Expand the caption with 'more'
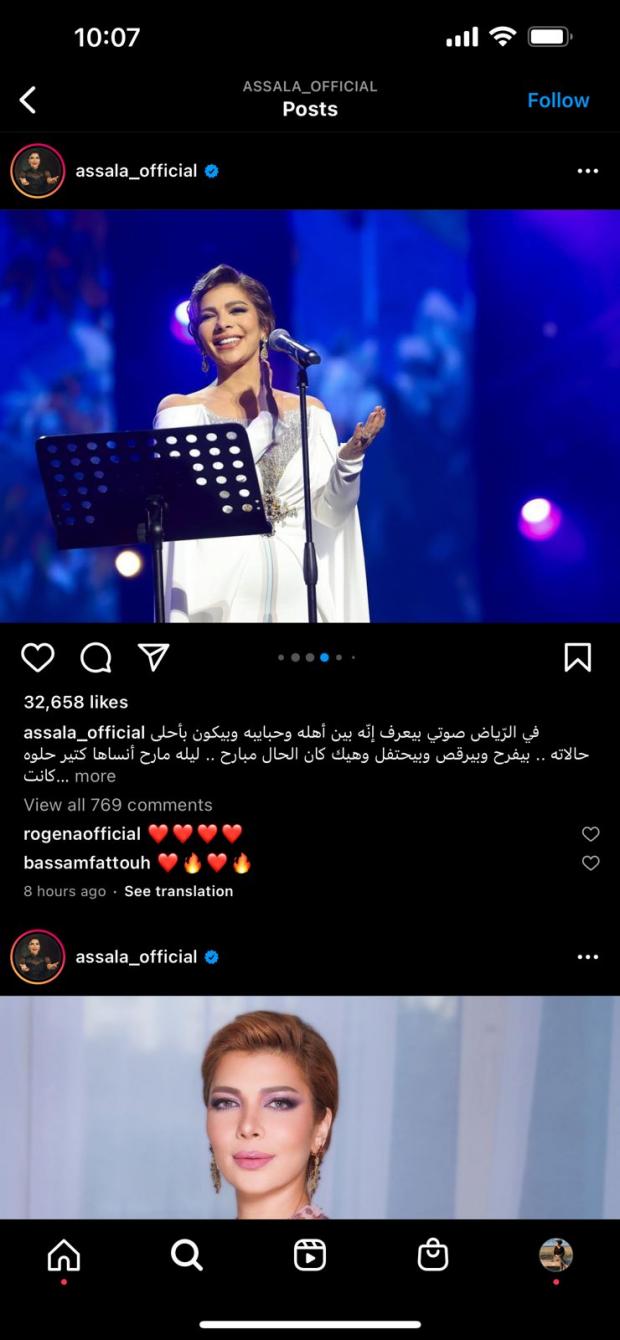The width and height of the screenshot is (620, 1340). pyautogui.click(x=95, y=776)
